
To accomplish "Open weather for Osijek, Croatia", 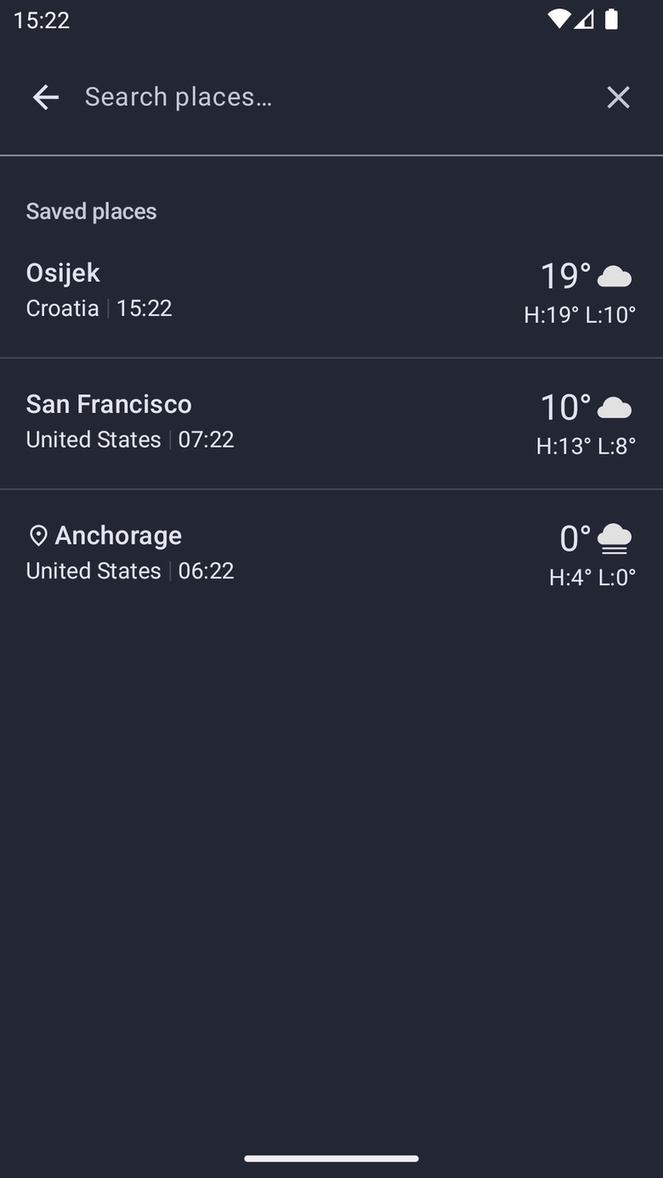I will (x=330, y=291).
